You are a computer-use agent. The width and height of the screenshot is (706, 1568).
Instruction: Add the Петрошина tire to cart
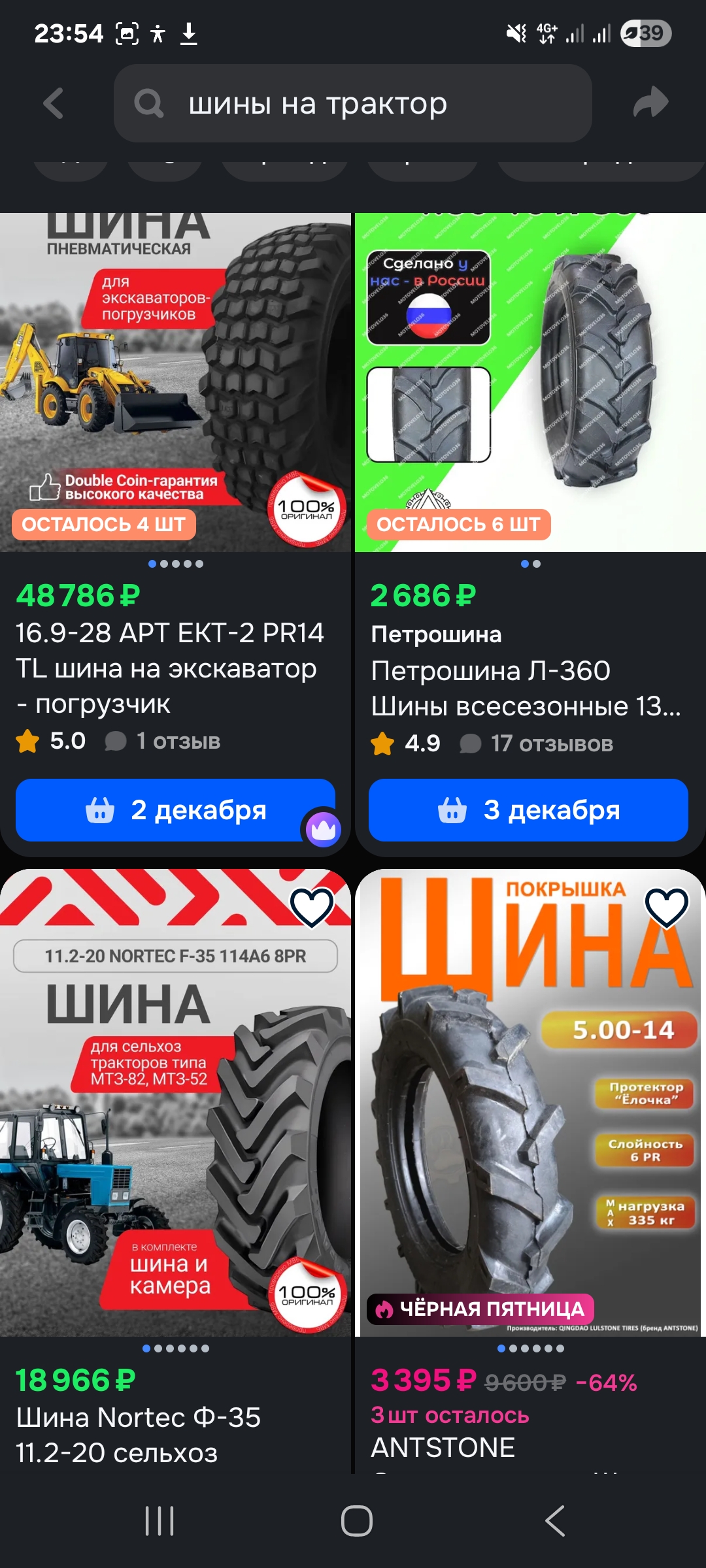point(528,810)
